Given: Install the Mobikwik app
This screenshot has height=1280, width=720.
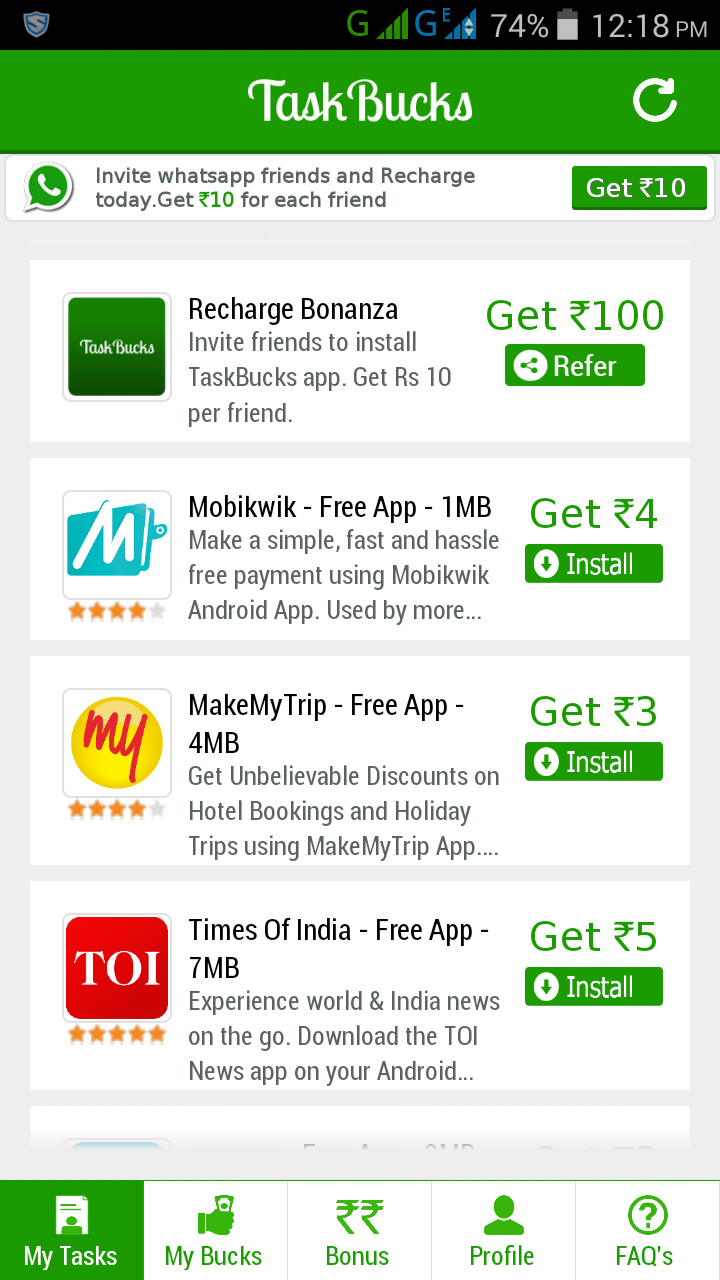Looking at the screenshot, I should [x=594, y=564].
